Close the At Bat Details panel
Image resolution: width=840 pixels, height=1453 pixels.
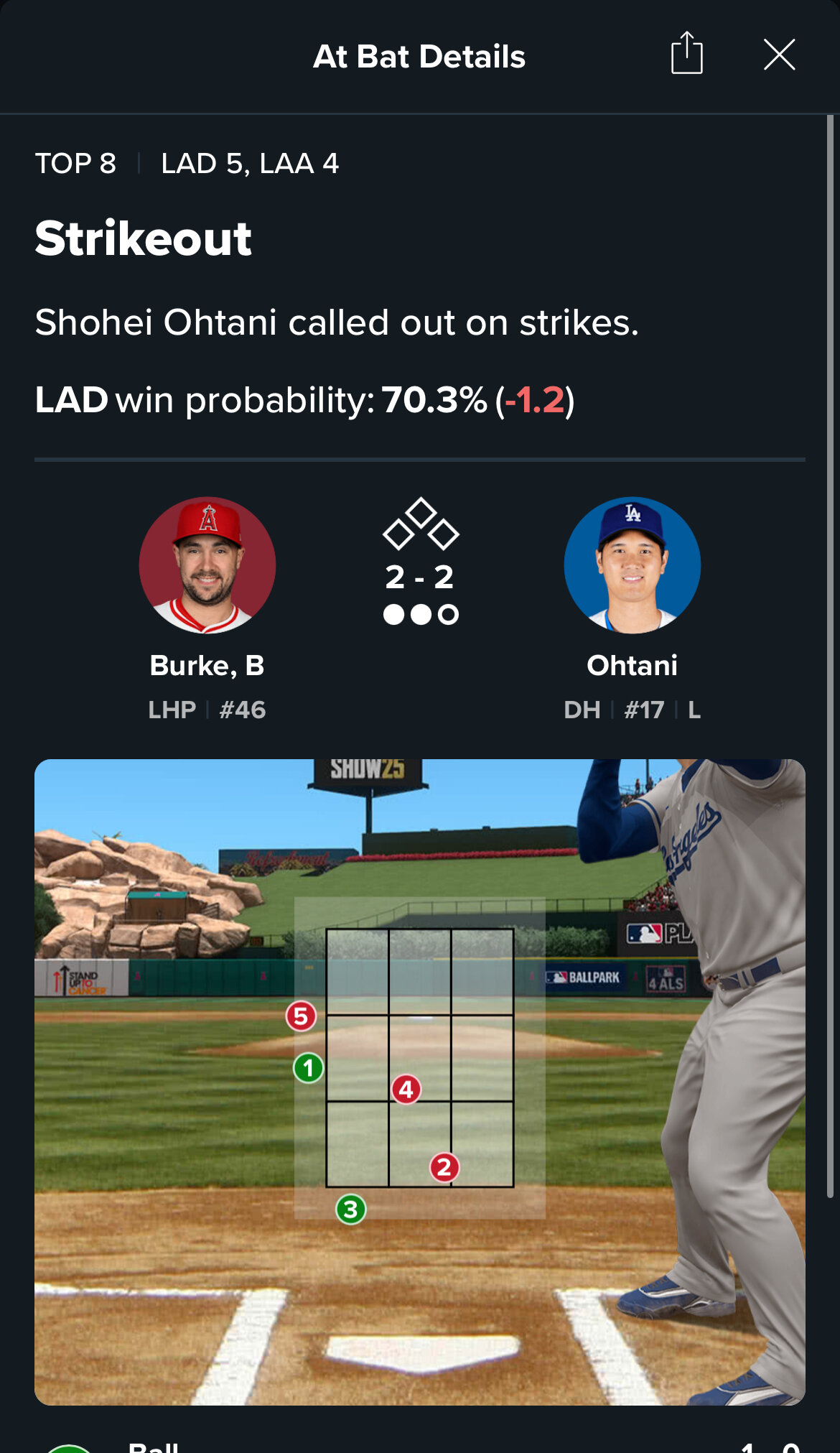click(x=779, y=55)
